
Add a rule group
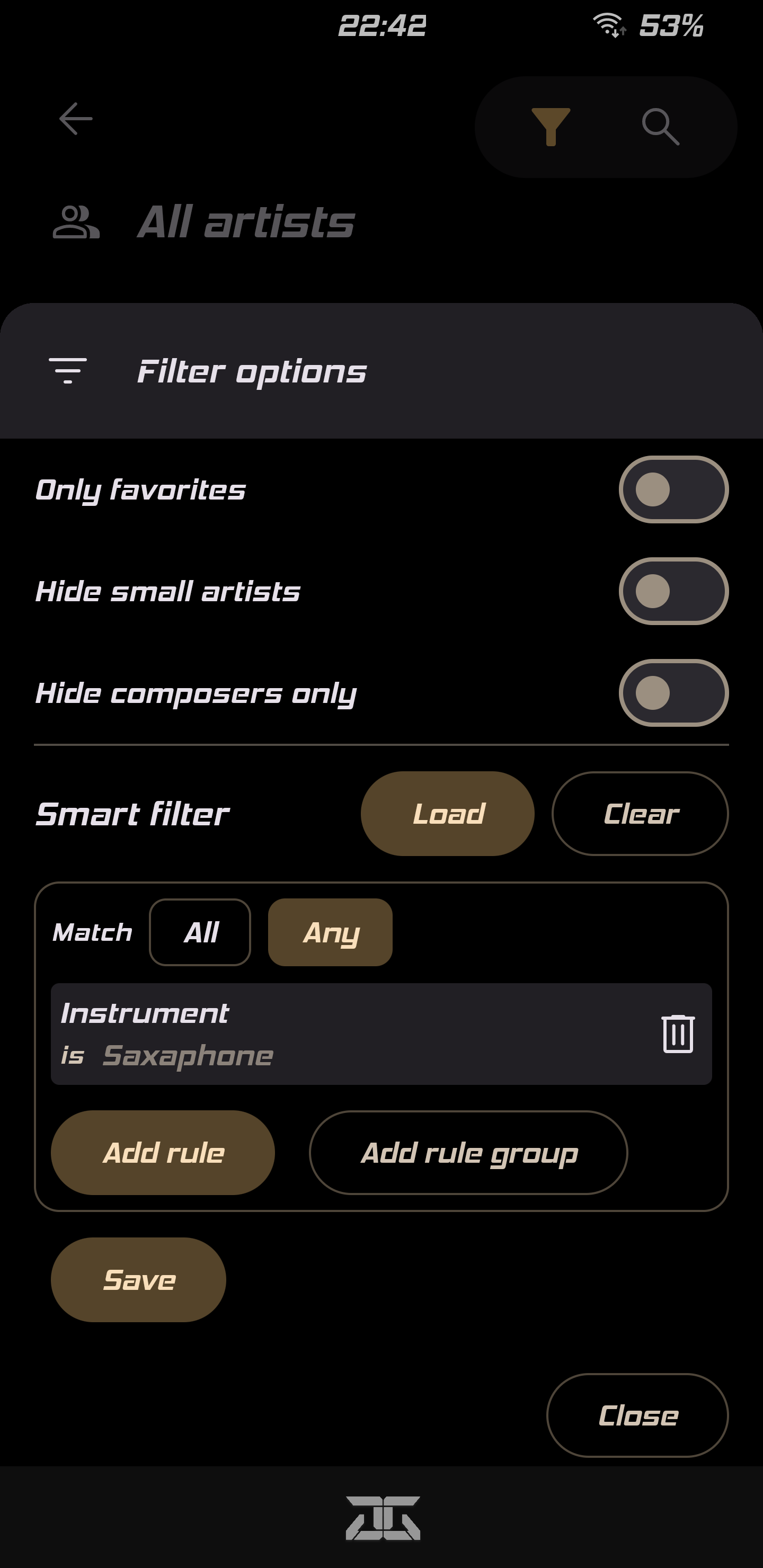click(468, 1152)
